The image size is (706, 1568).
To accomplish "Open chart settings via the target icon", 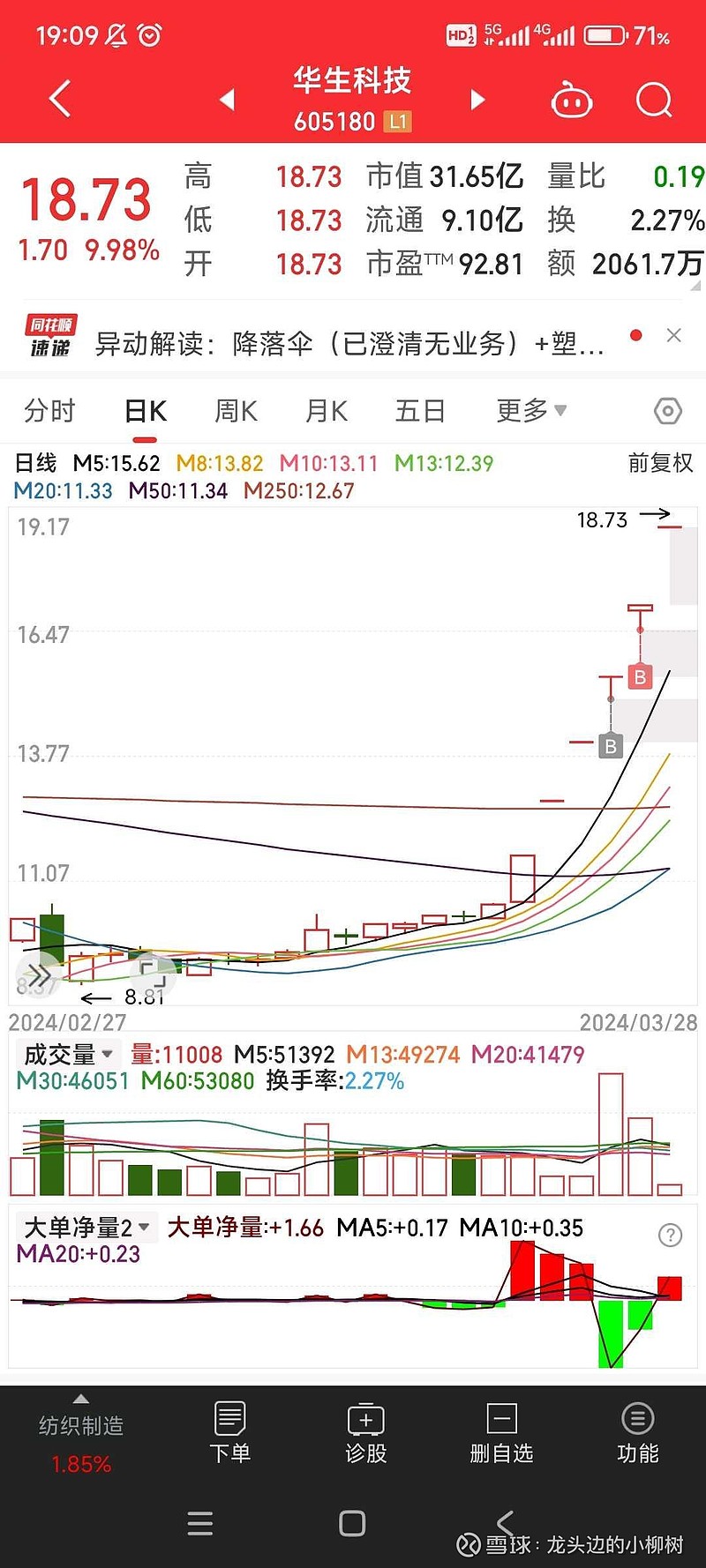I will 667,411.
